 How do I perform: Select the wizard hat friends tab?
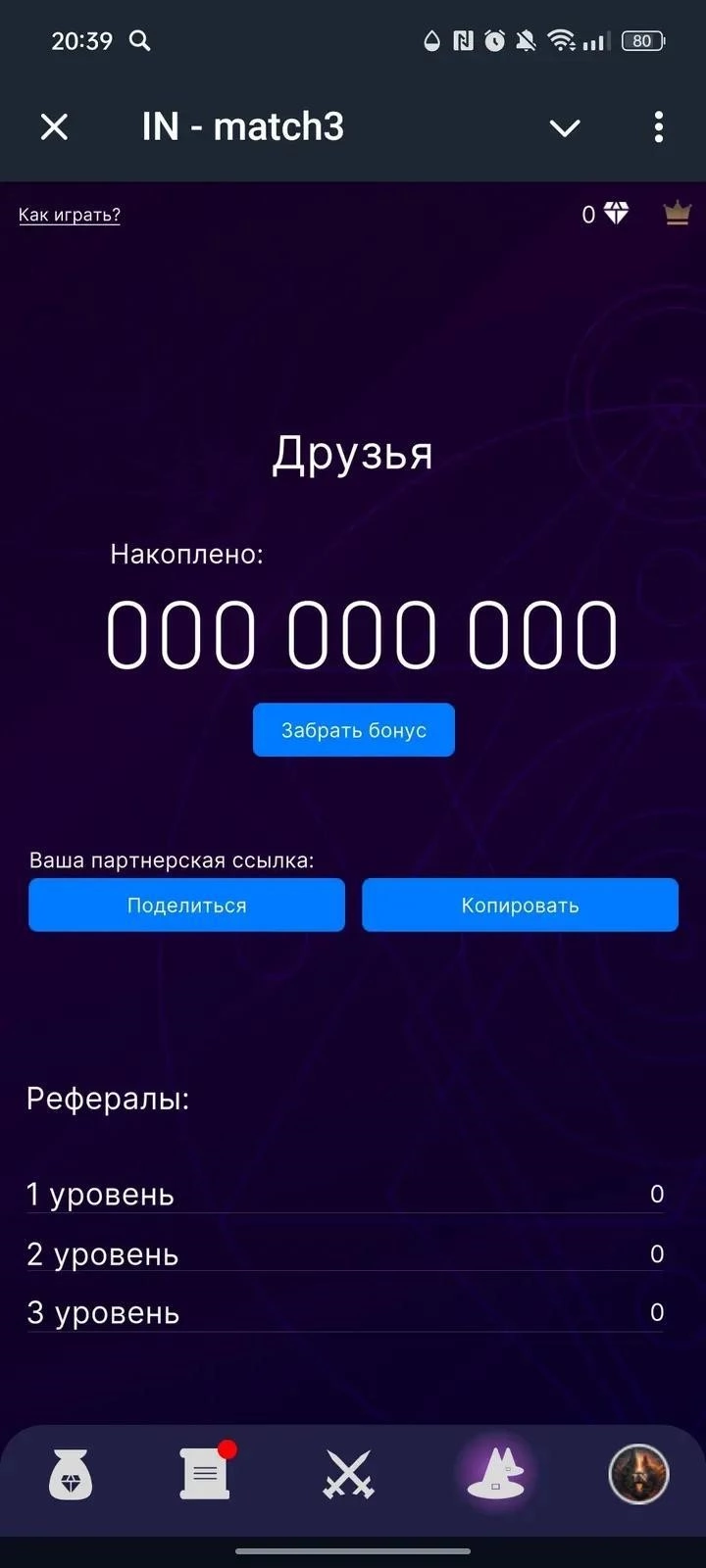(495, 1473)
